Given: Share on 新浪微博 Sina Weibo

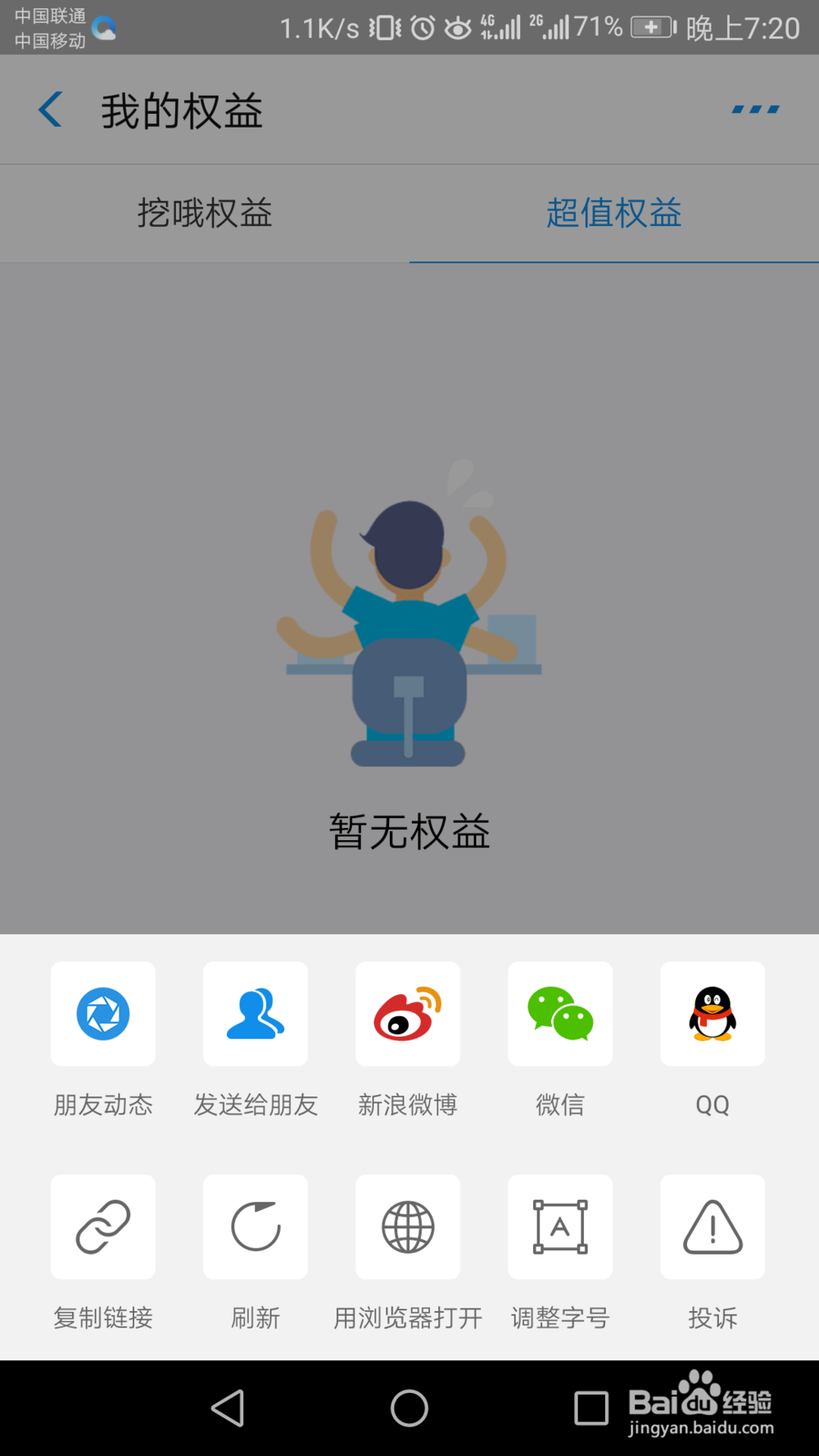Looking at the screenshot, I should (x=407, y=1014).
